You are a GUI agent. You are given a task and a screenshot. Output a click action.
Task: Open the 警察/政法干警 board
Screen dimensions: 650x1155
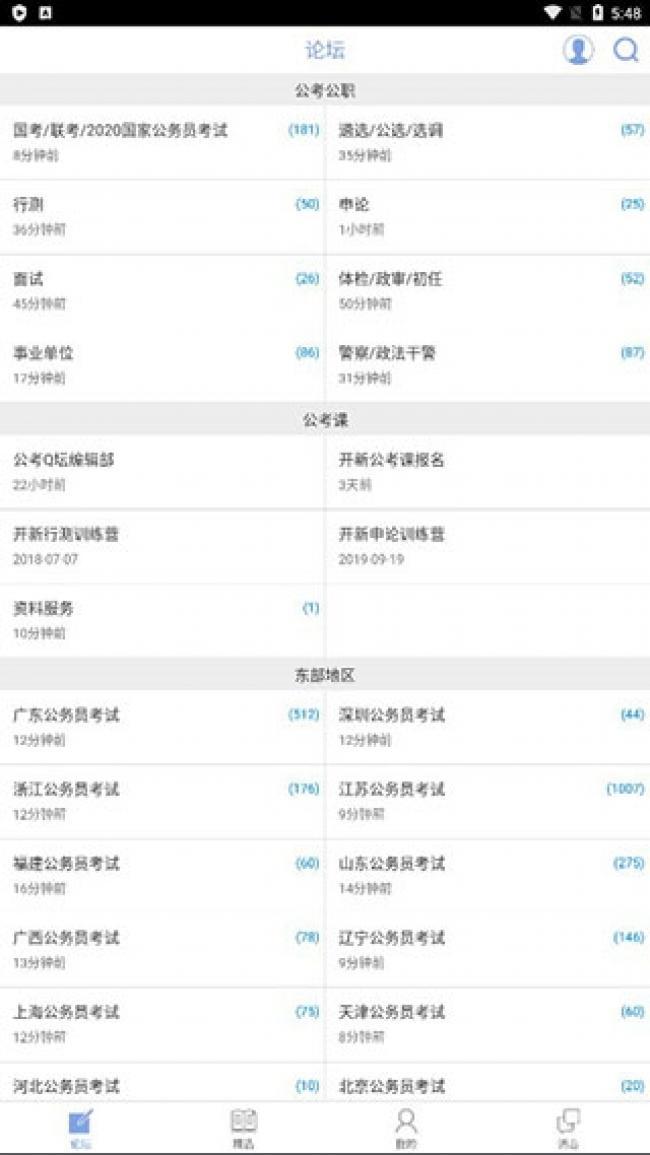click(488, 365)
